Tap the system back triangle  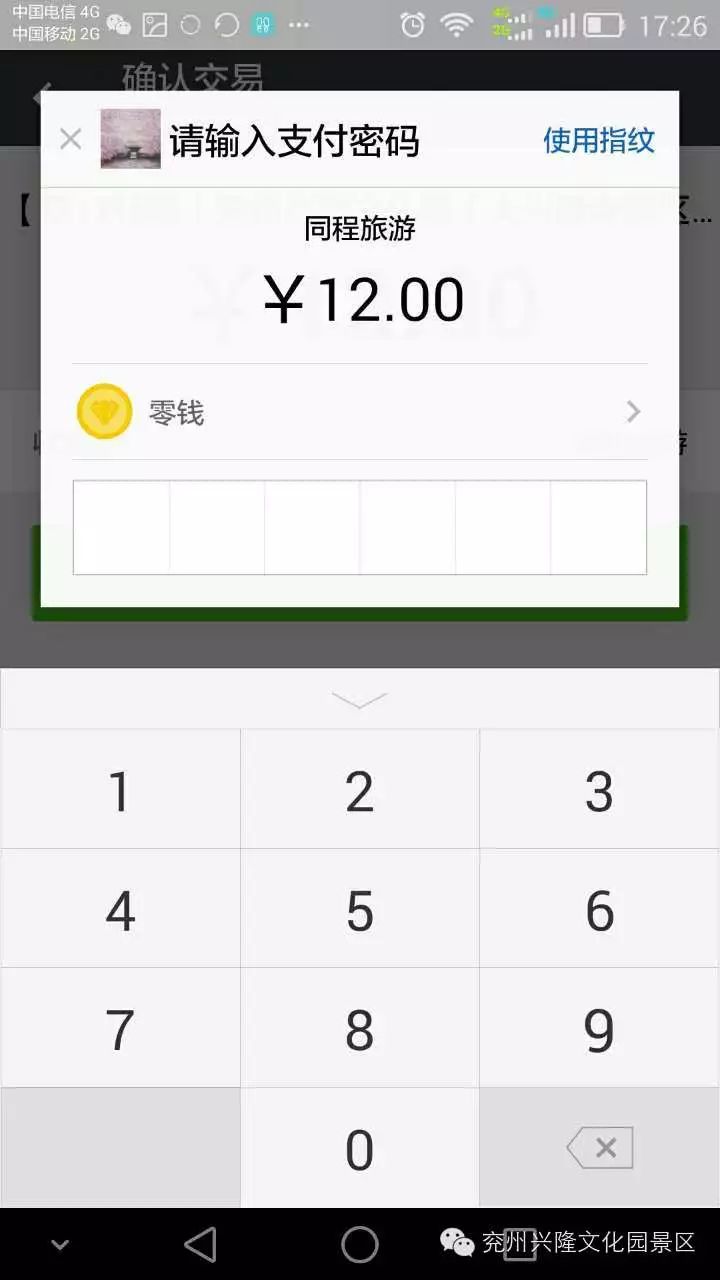click(201, 1245)
